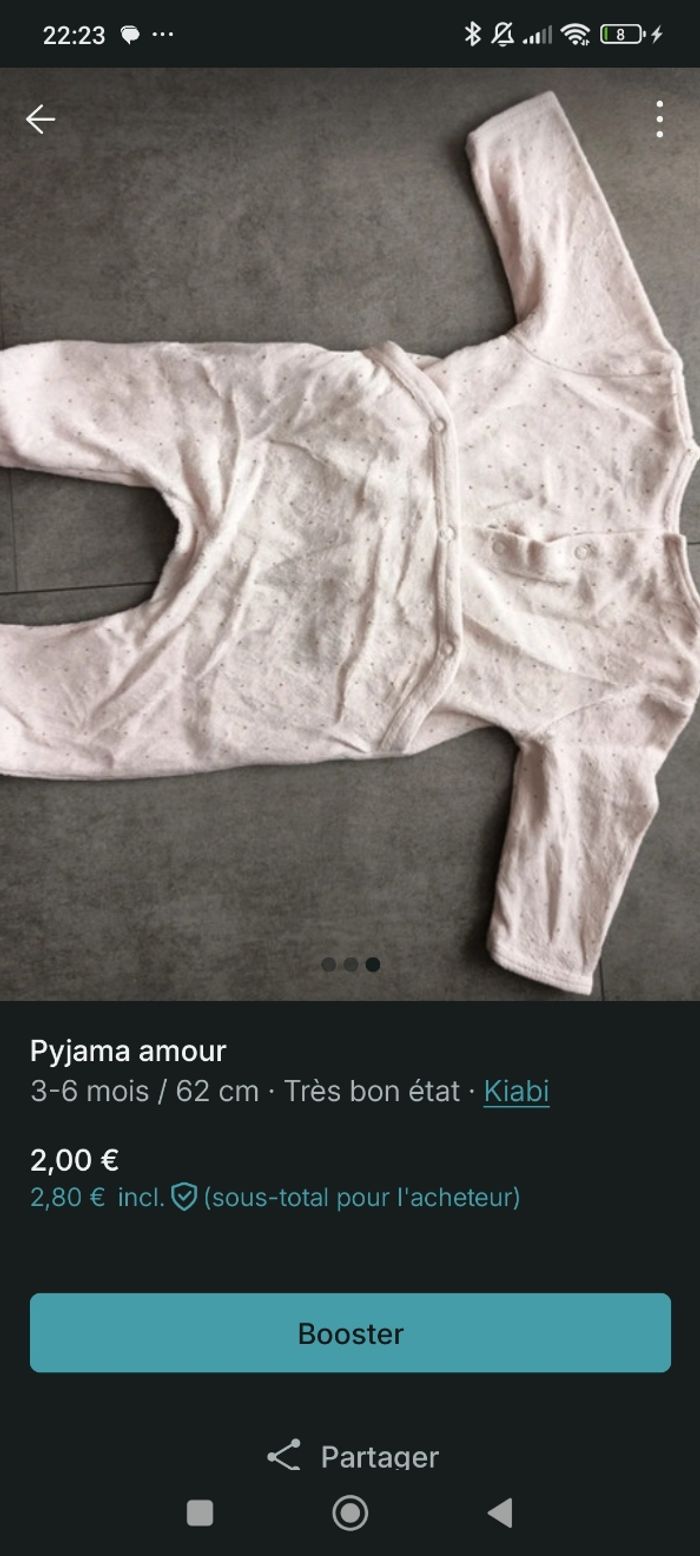Screen dimensions: 700x1556
Task: Open the Kiabi brand link
Action: click(x=516, y=1091)
